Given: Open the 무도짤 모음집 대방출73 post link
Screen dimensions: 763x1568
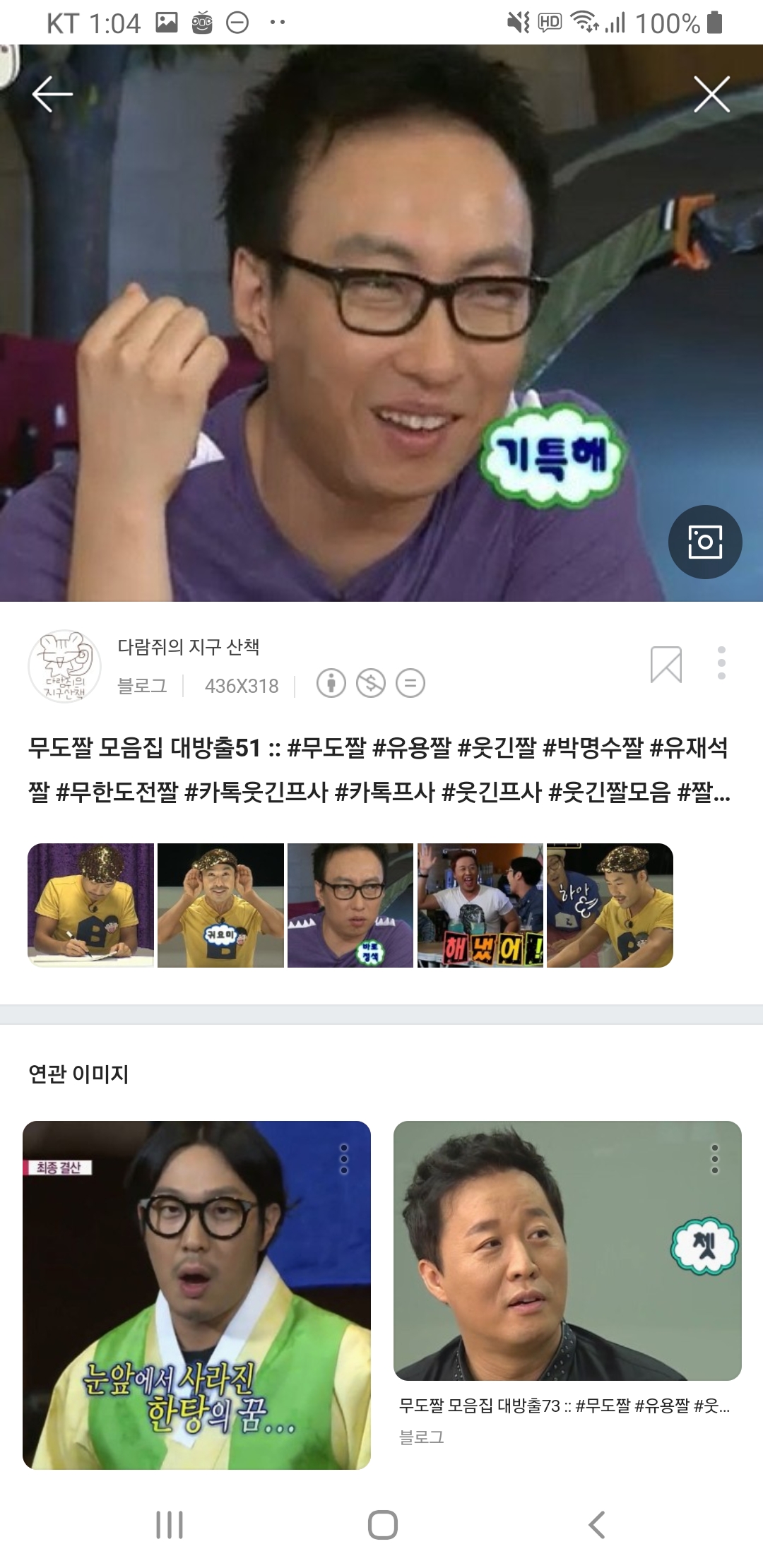Looking at the screenshot, I should pyautogui.click(x=564, y=1406).
